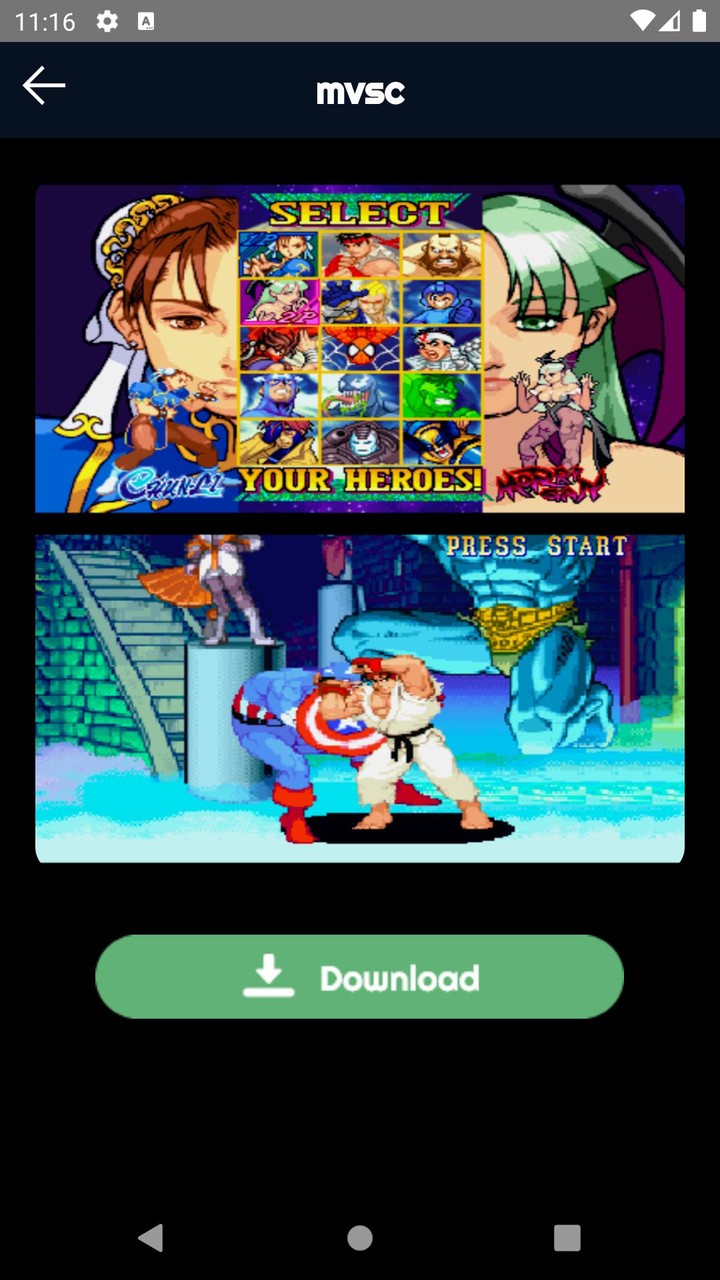Tap the Android home circle button
The width and height of the screenshot is (720, 1280).
pos(360,1238)
